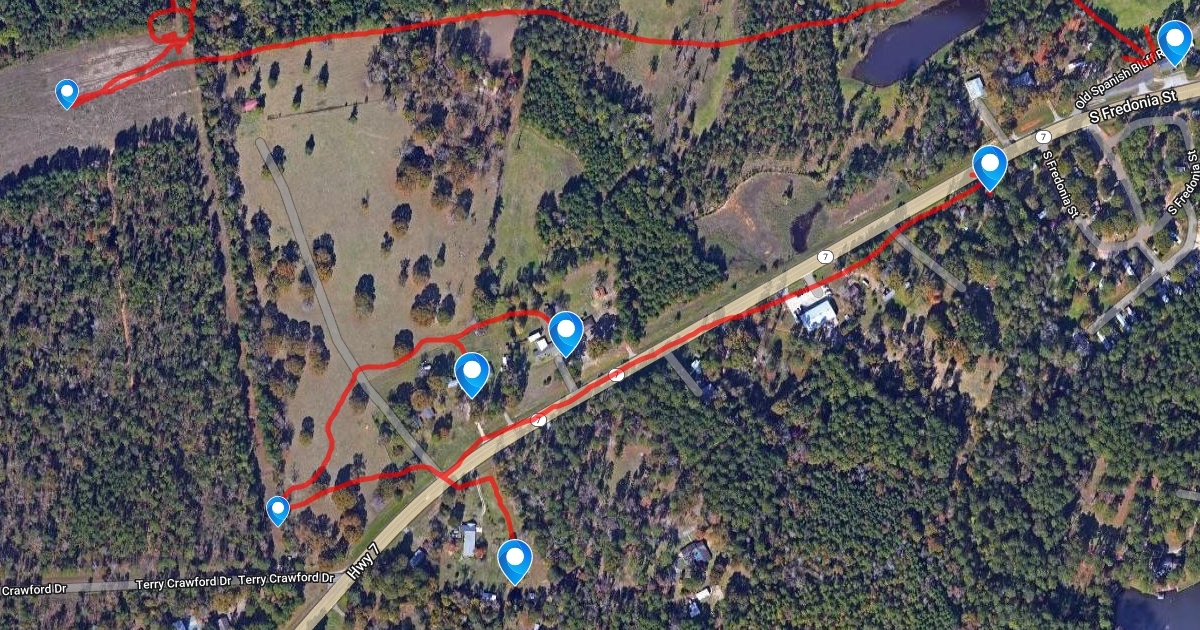
Task: Open the small pin above Terry Crawford Dr
Action: [278, 510]
